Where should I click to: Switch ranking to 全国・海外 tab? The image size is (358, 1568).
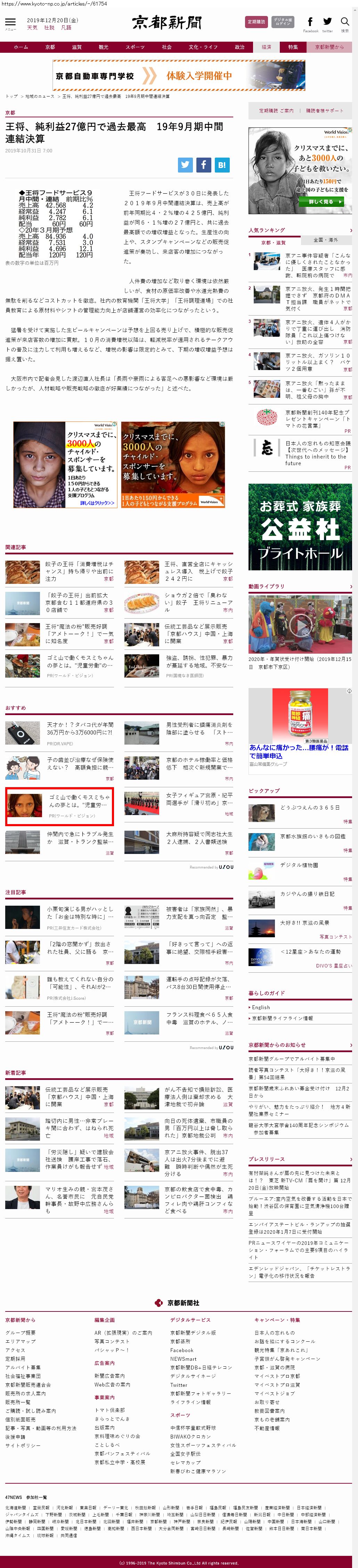325,240
